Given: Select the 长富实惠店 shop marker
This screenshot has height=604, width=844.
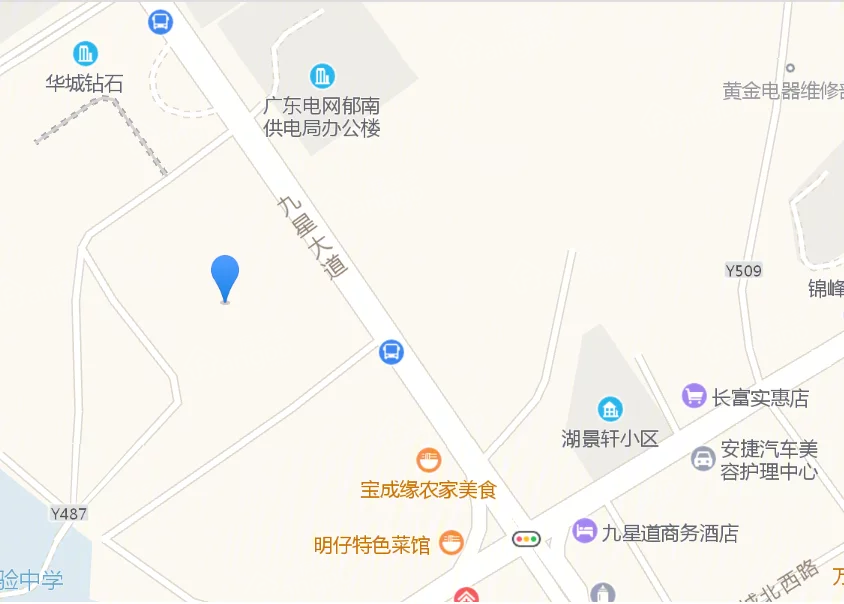Looking at the screenshot, I should (694, 396).
